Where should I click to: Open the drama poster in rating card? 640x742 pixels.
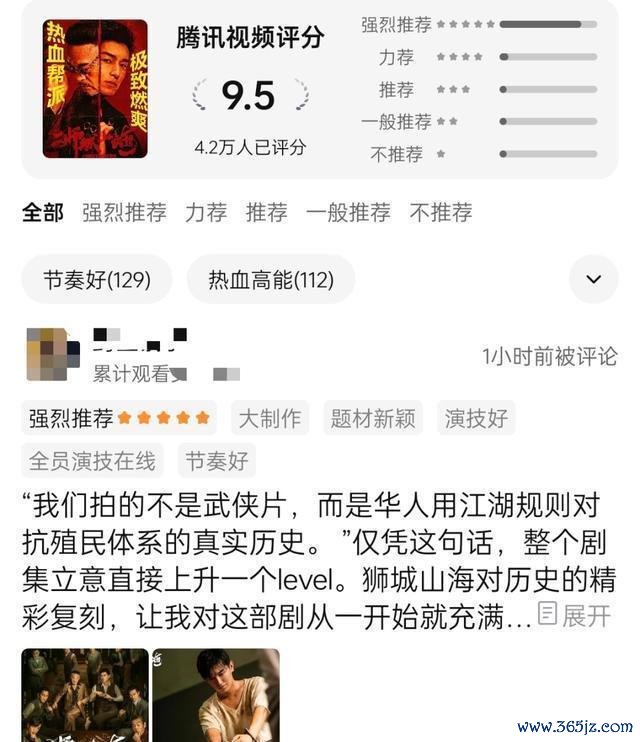95,89
